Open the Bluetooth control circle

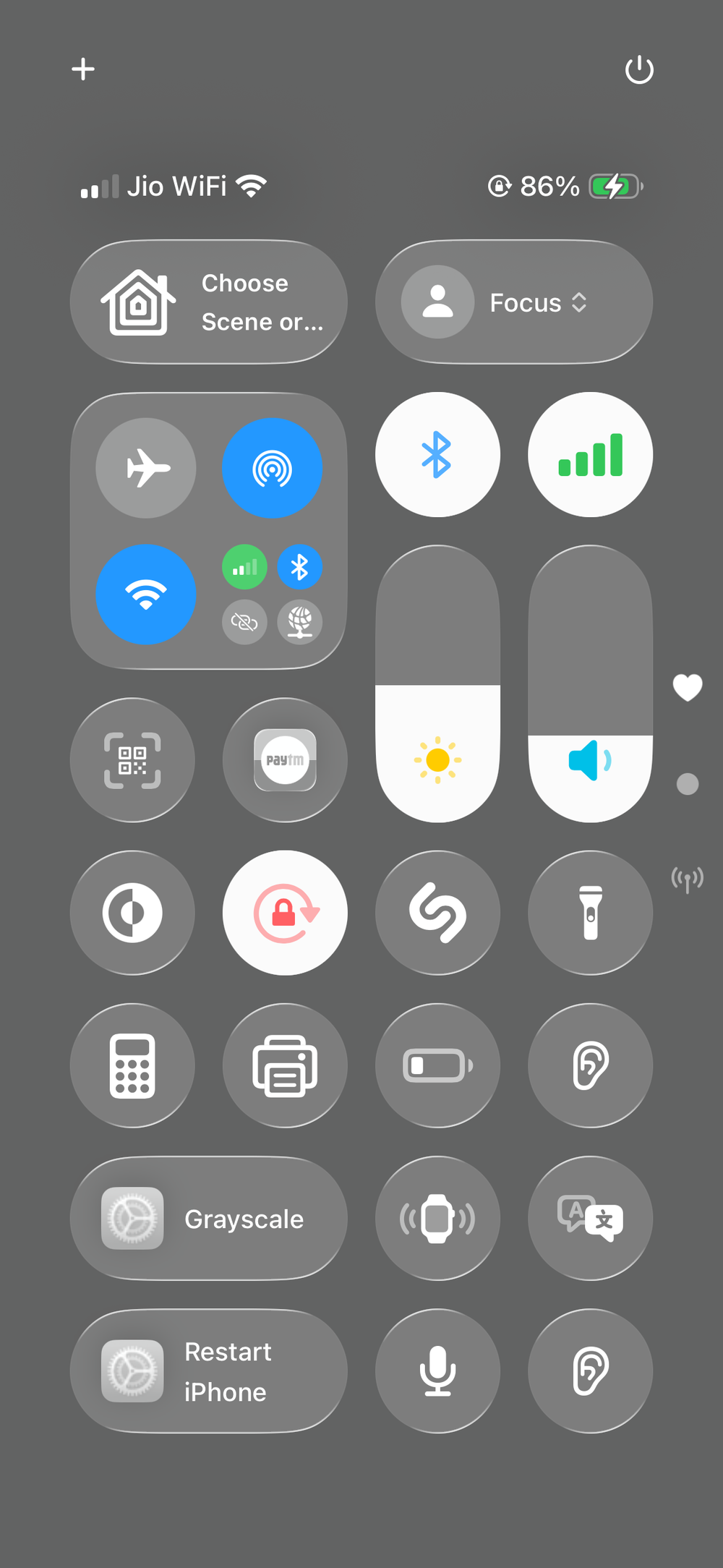tap(437, 453)
